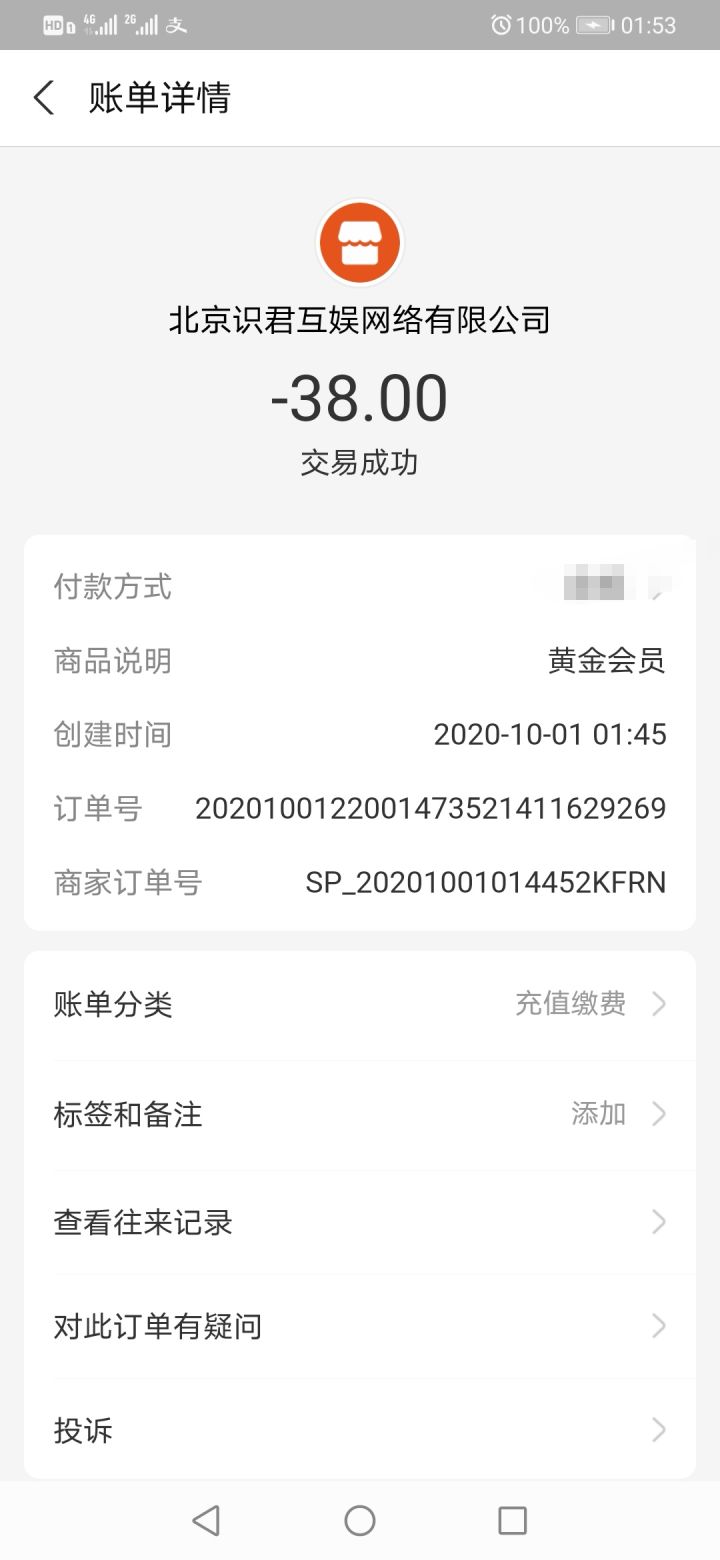The width and height of the screenshot is (720, 1560).
Task: Go back from the 账单详情 page
Action: point(44,98)
